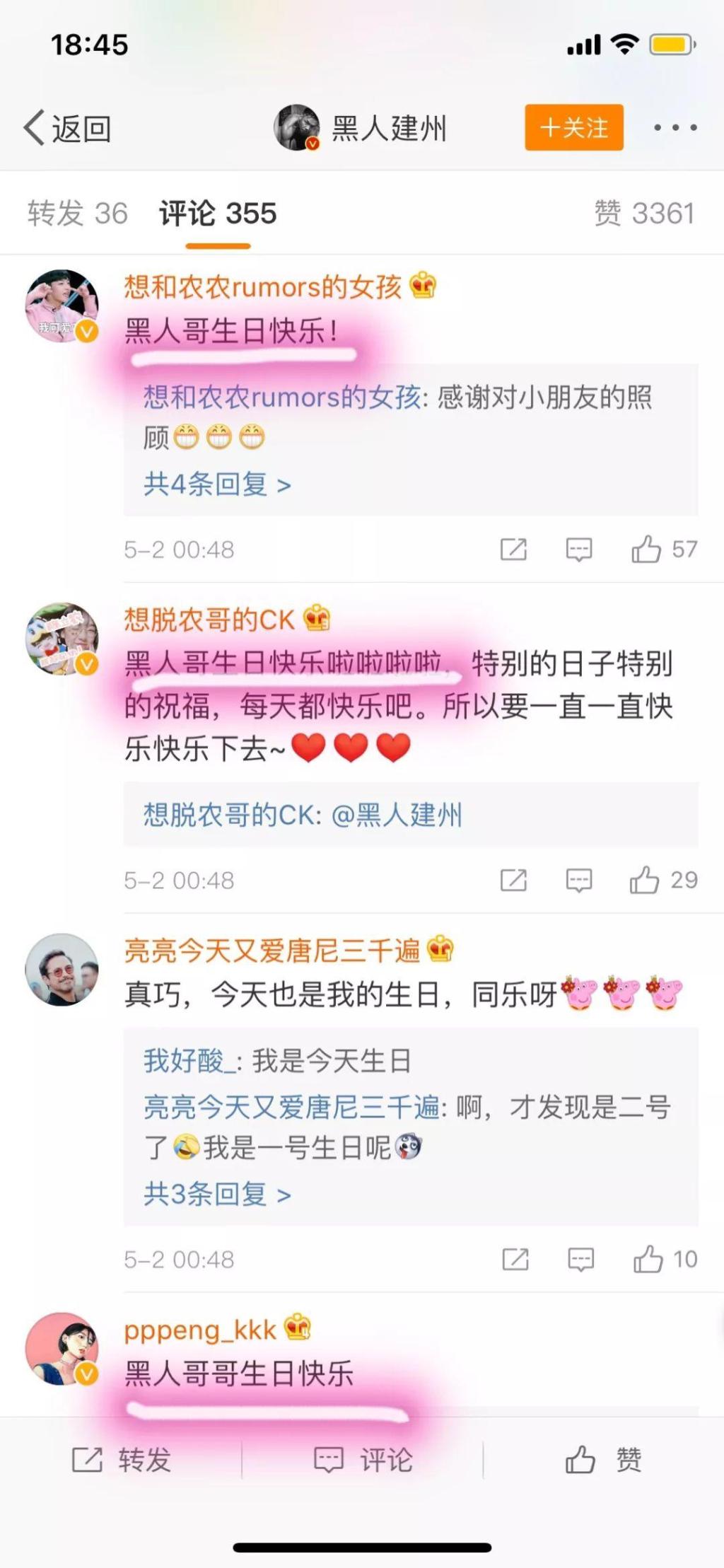Expand 共3条回复 replies
Image resolution: width=724 pixels, height=1568 pixels.
pyautogui.click(x=217, y=1195)
